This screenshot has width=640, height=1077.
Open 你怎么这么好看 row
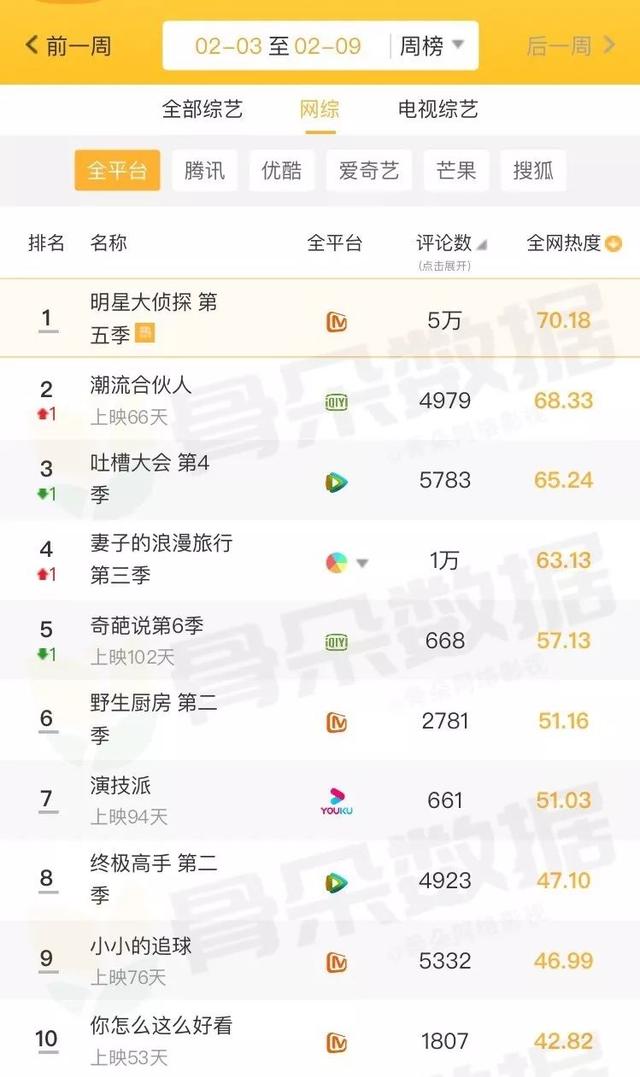pyautogui.click(x=161, y=1026)
